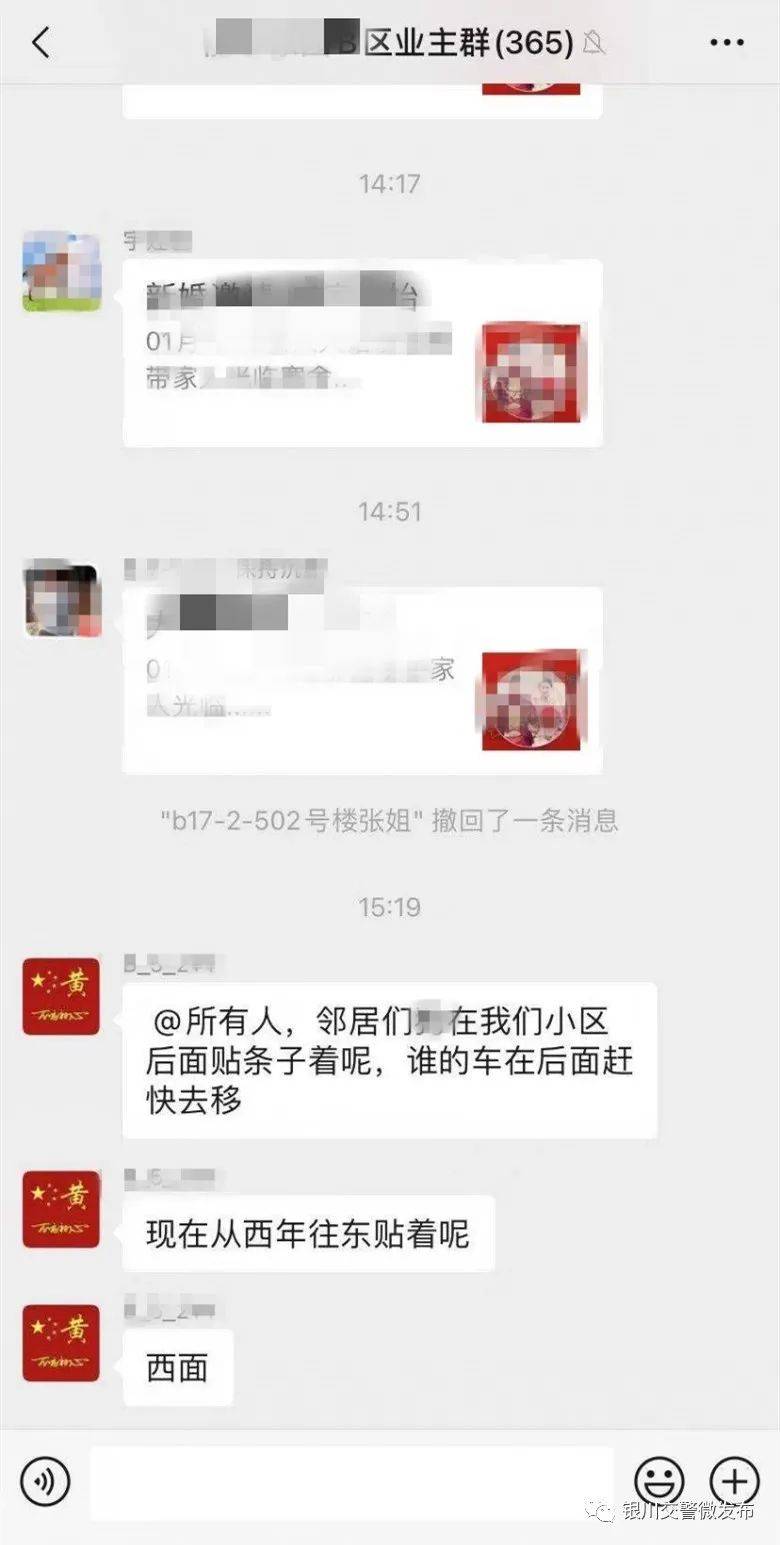
Task: Go back from the group chat
Action: [x=40, y=43]
